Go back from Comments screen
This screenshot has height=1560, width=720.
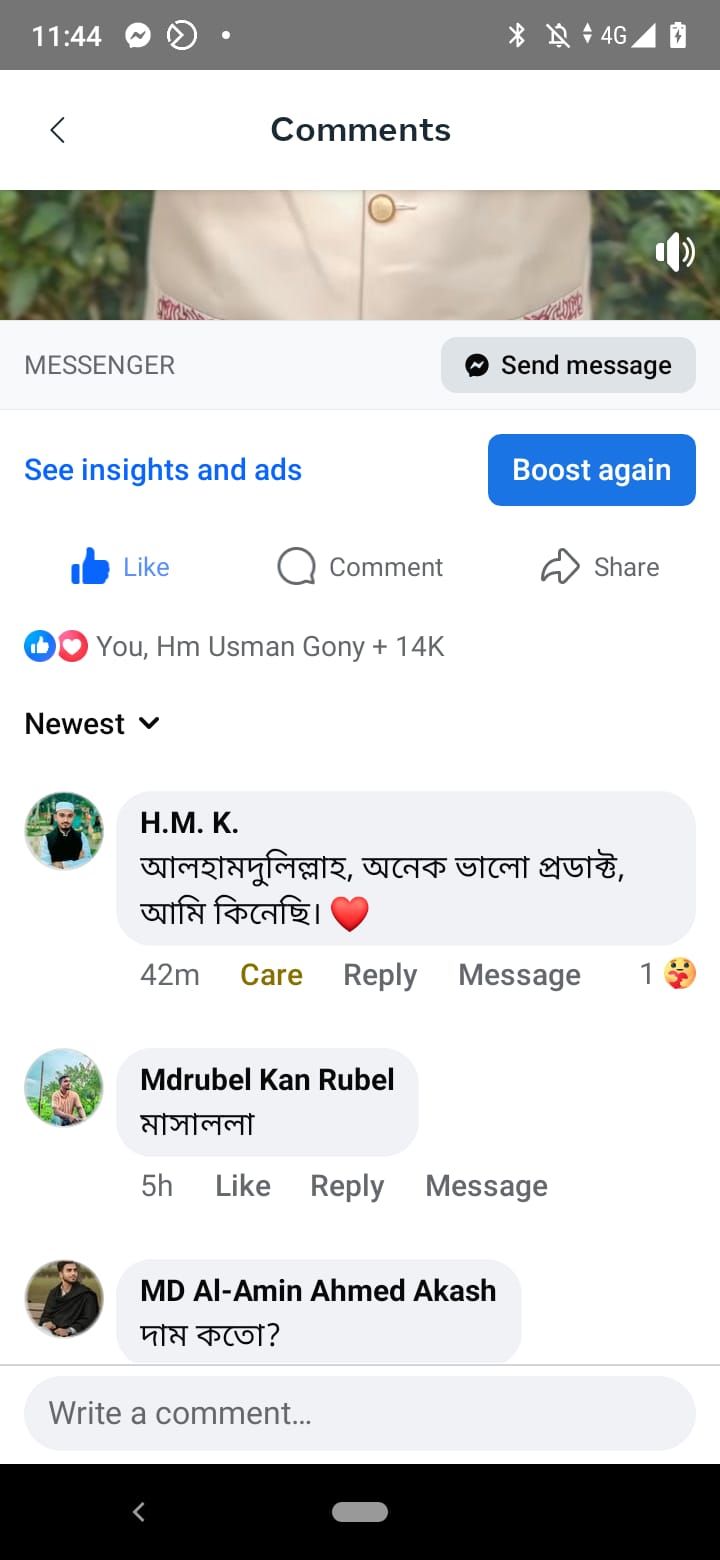(x=58, y=130)
